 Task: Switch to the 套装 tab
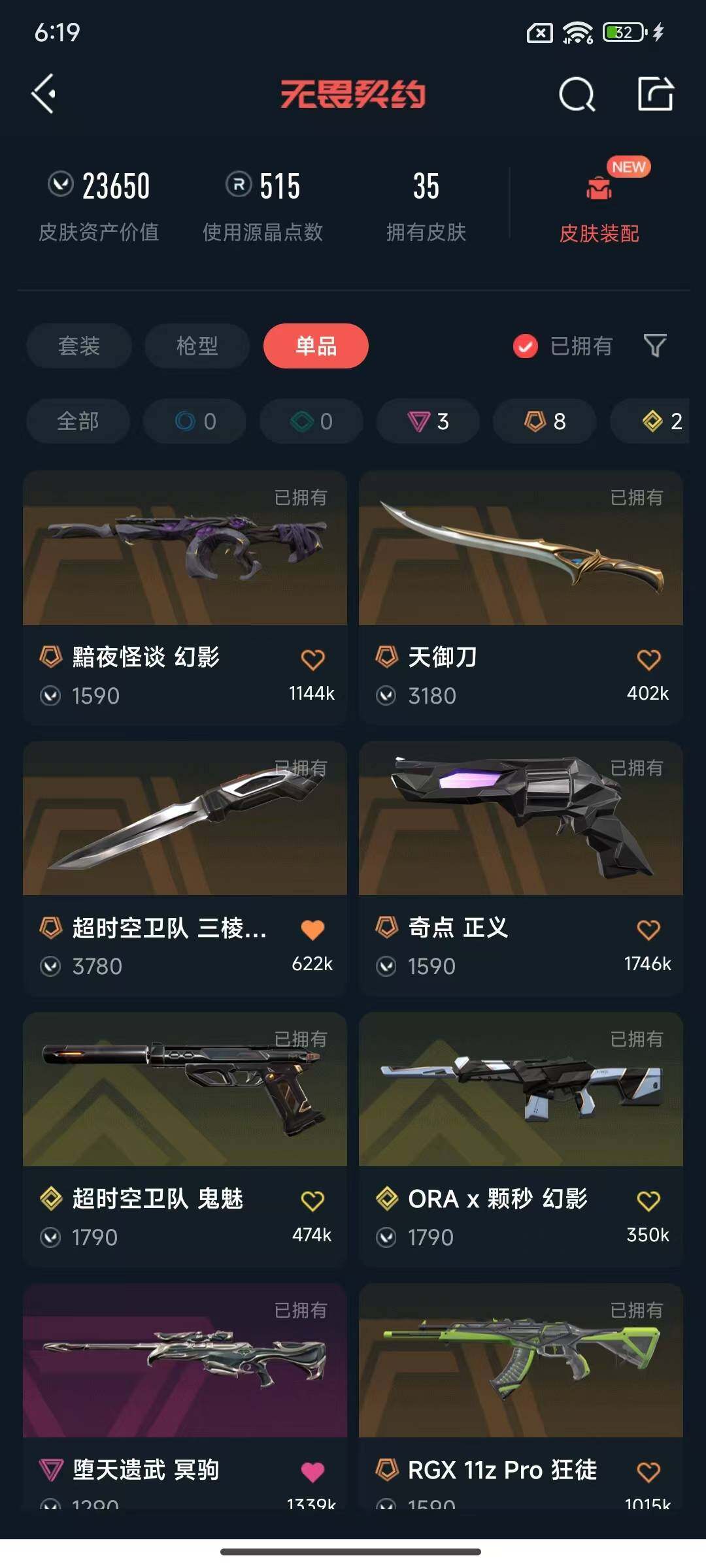(x=78, y=346)
